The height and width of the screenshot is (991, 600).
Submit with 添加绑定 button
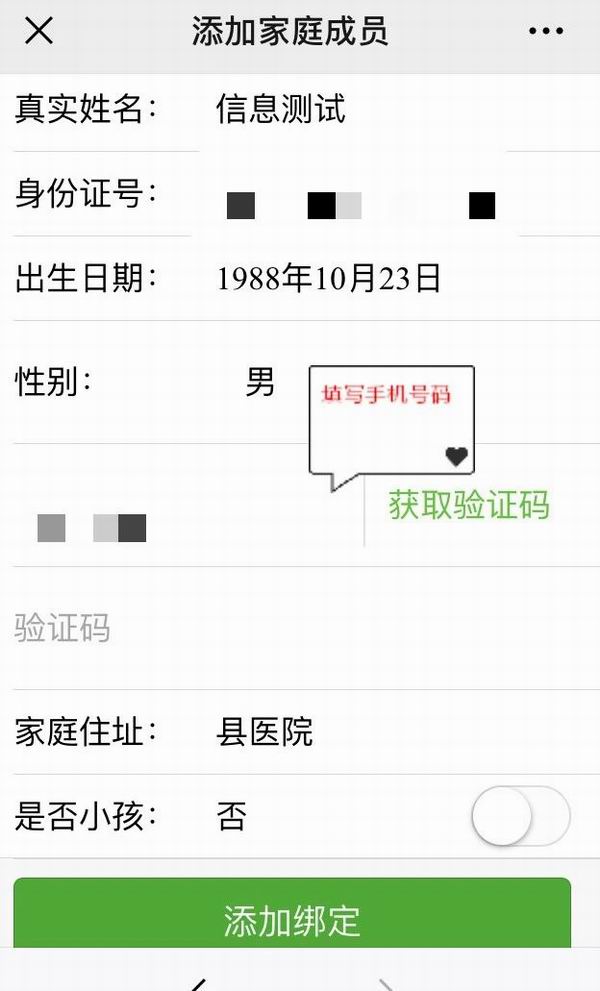[x=292, y=918]
